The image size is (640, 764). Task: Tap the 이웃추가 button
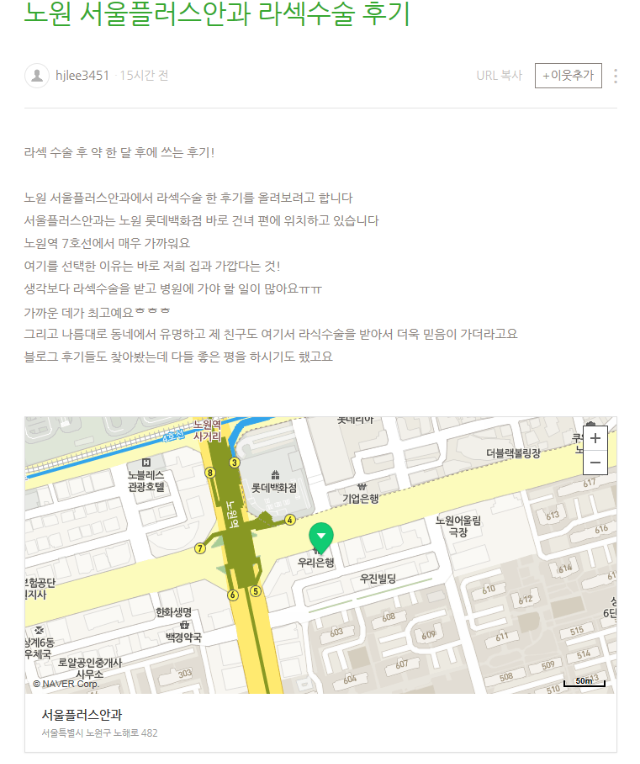click(x=568, y=76)
